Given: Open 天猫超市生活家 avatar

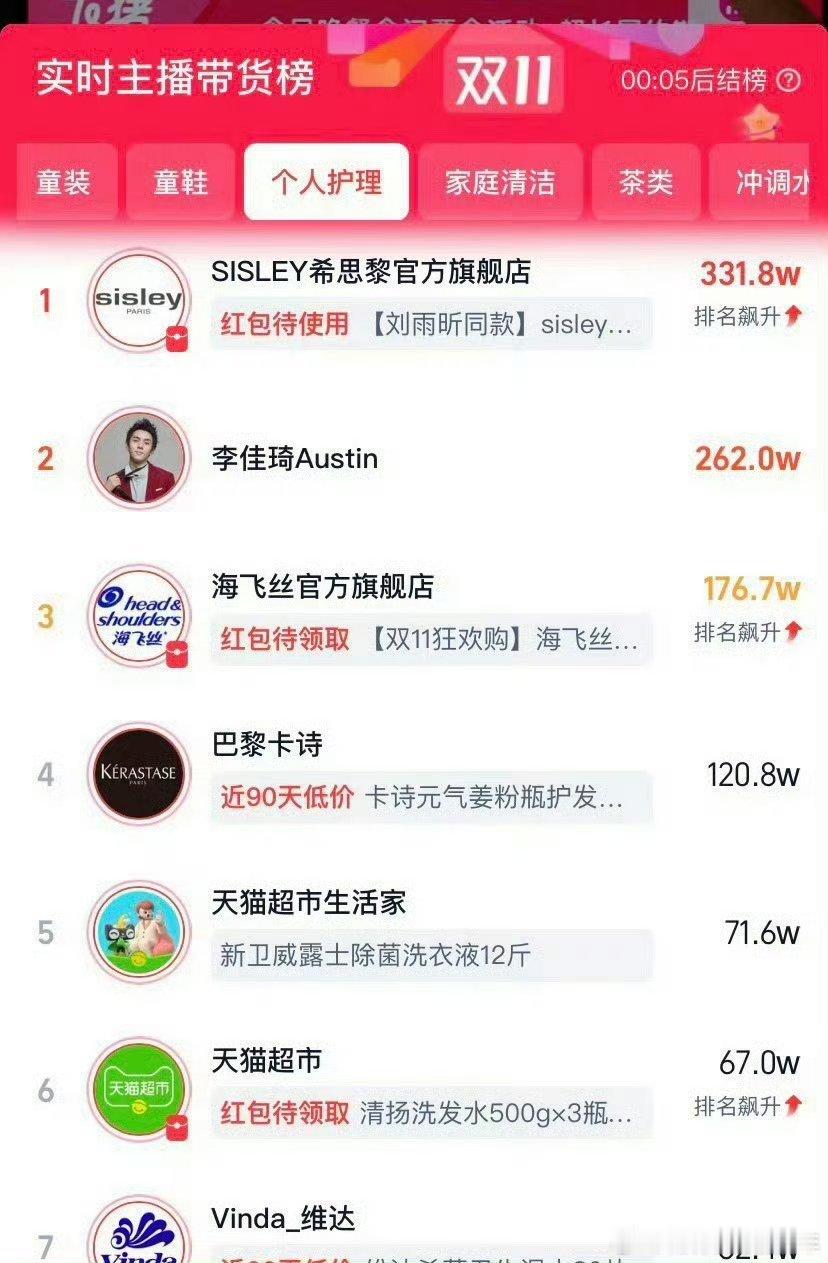Looking at the screenshot, I should (x=138, y=932).
